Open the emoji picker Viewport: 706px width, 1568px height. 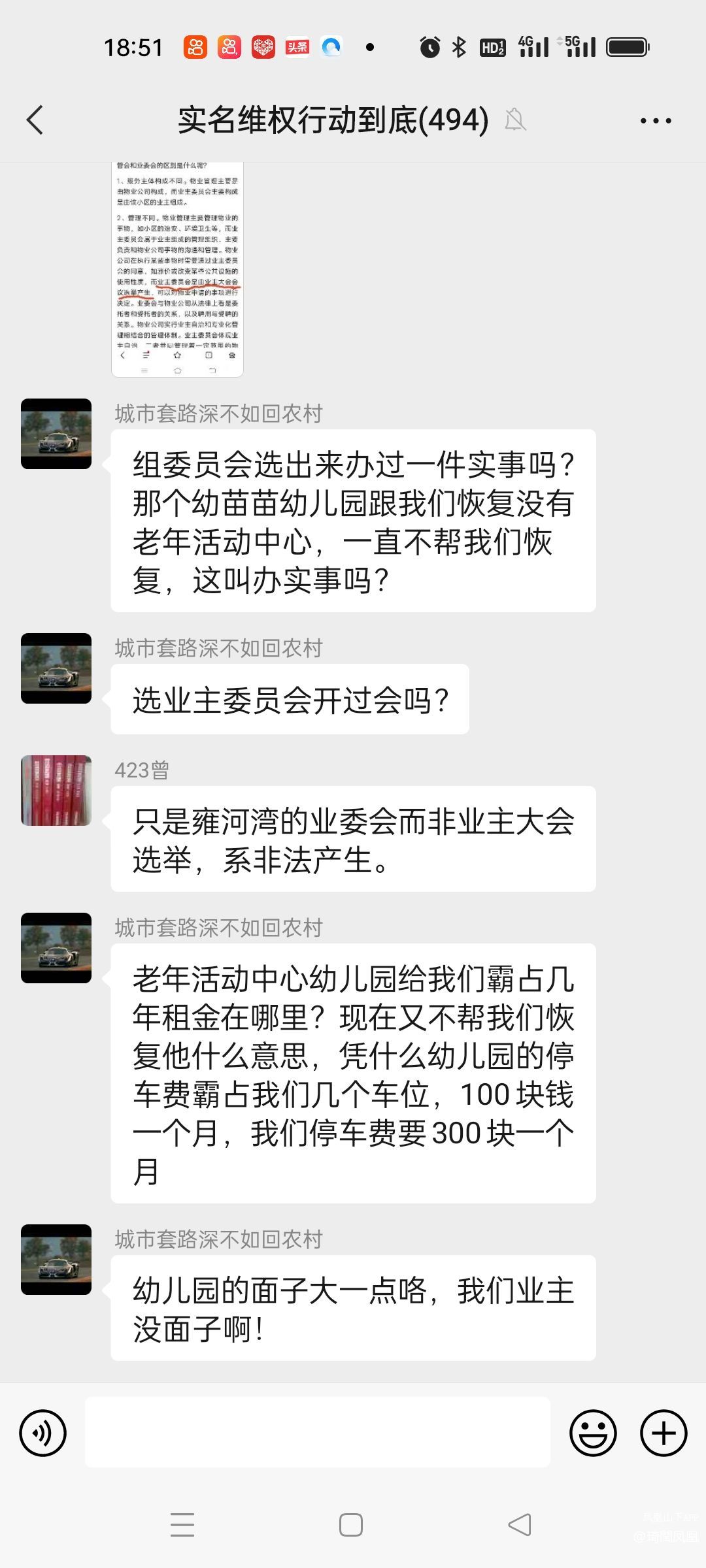[x=593, y=1433]
